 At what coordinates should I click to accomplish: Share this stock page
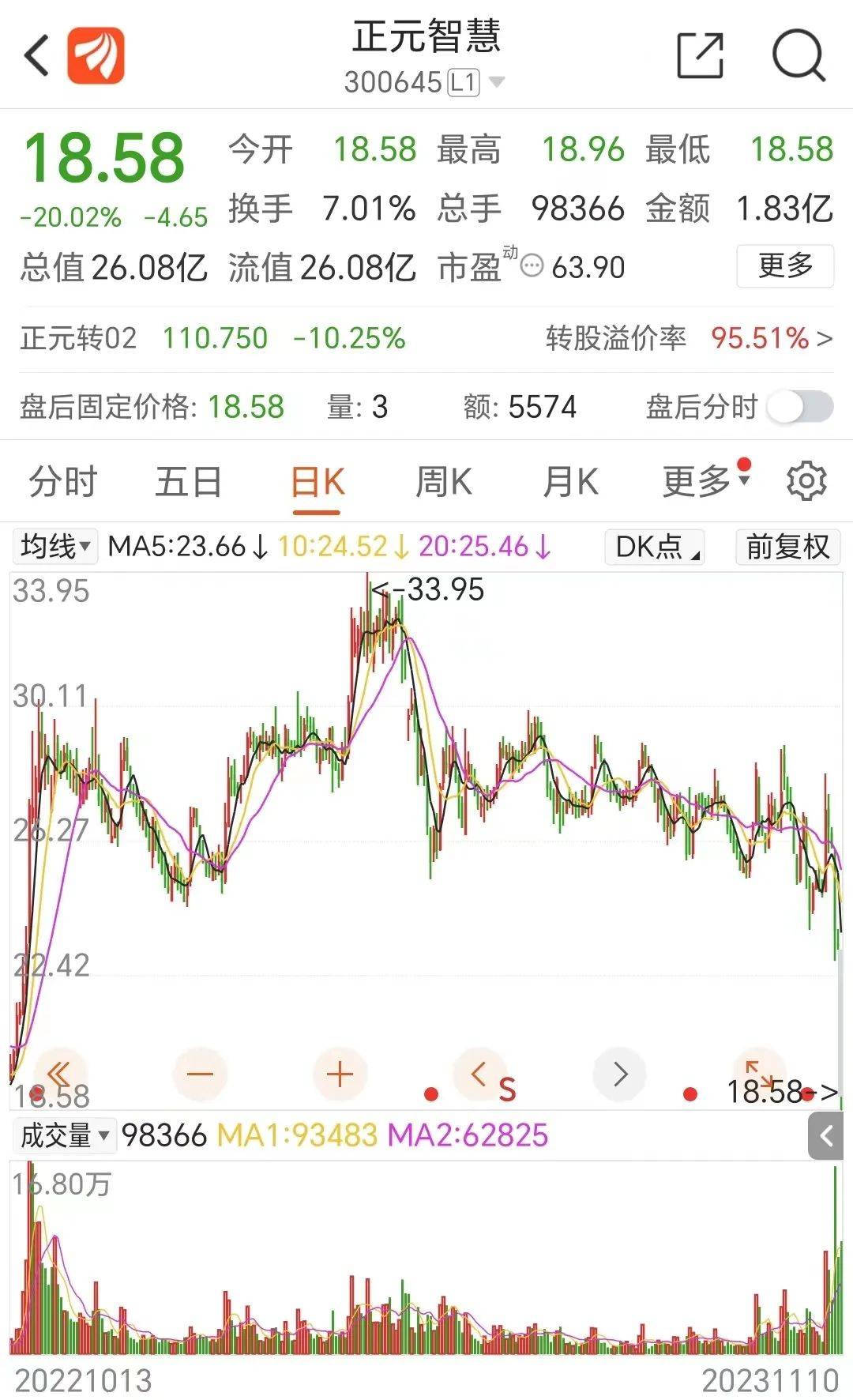[700, 55]
